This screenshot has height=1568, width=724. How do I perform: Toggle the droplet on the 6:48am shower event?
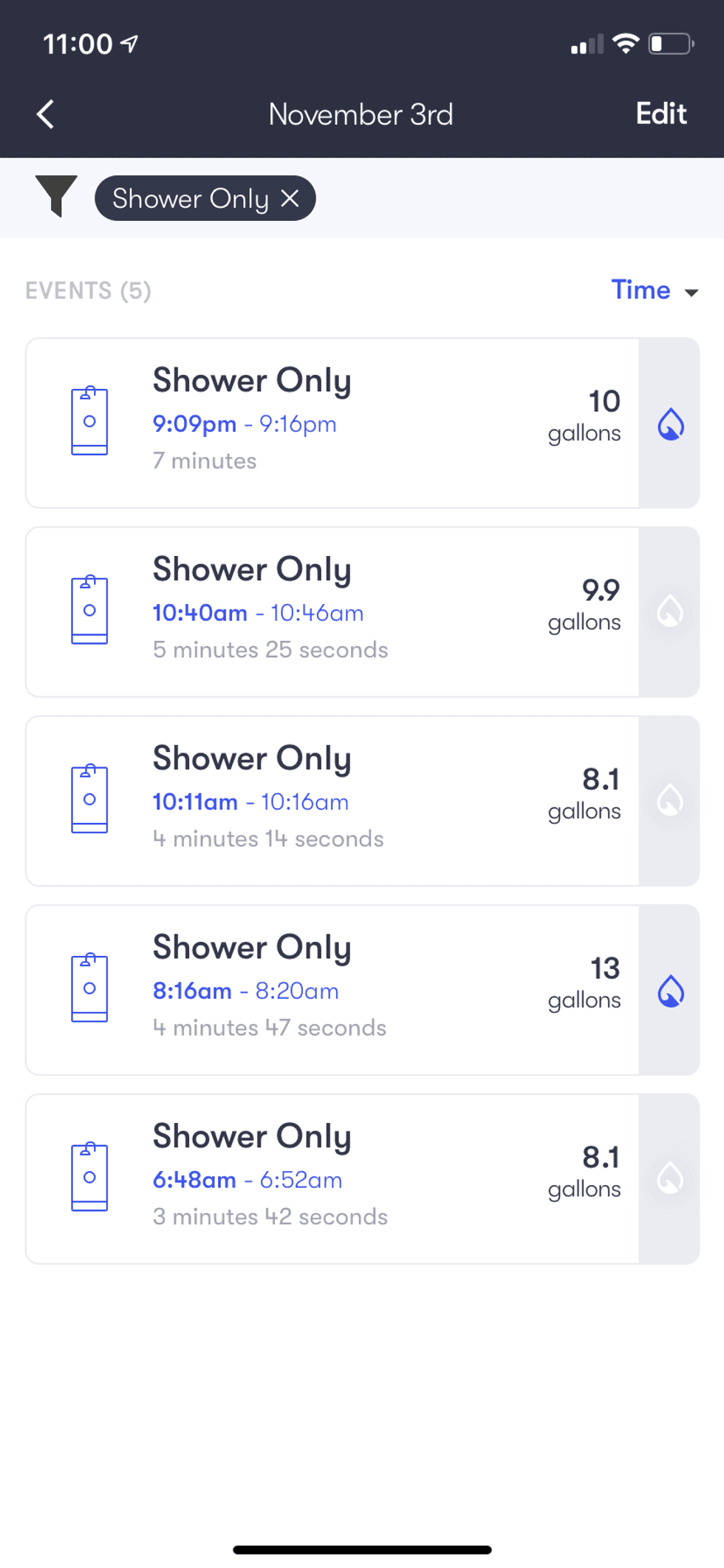[x=669, y=1180]
